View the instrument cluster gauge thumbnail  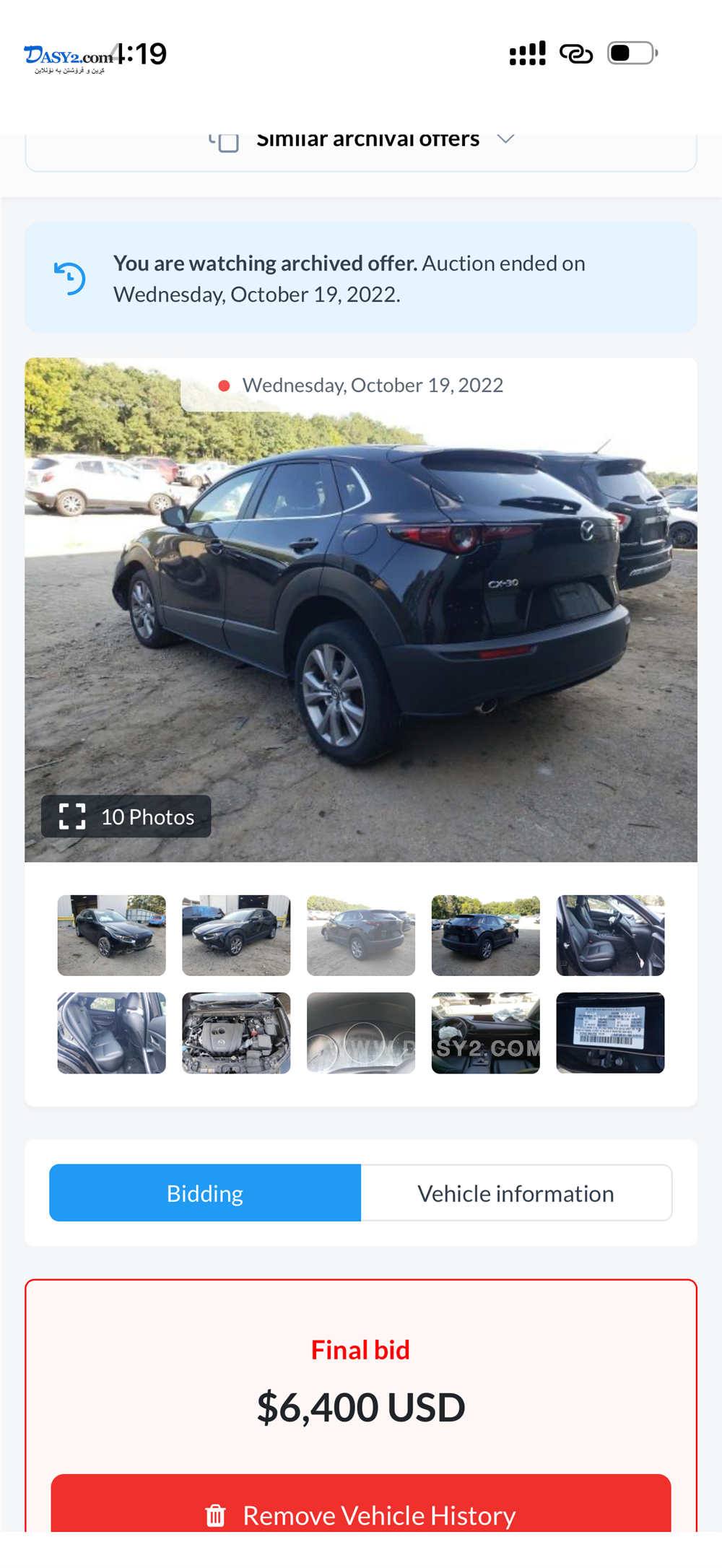point(361,1033)
